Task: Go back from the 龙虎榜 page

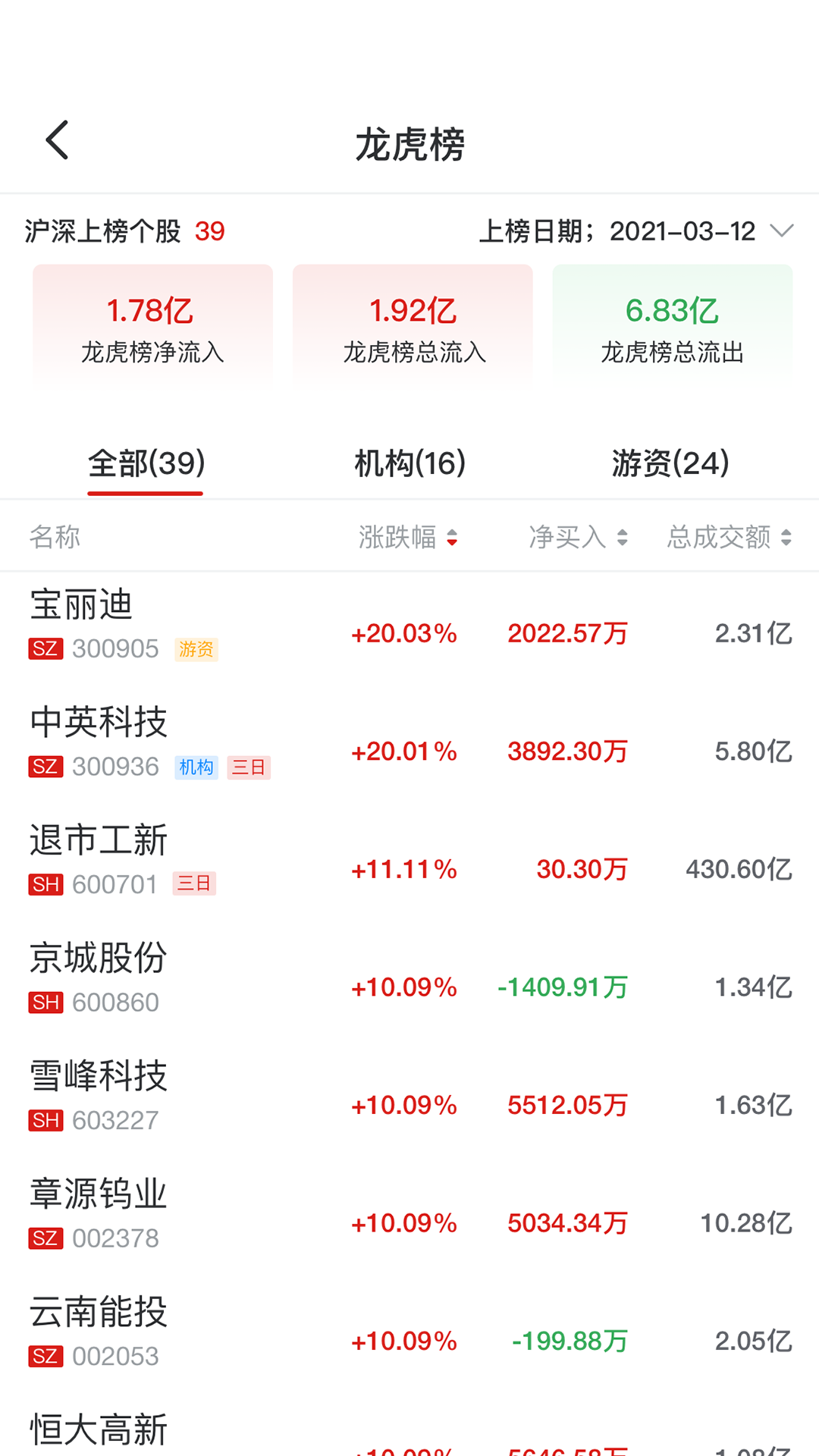Action: coord(58,141)
